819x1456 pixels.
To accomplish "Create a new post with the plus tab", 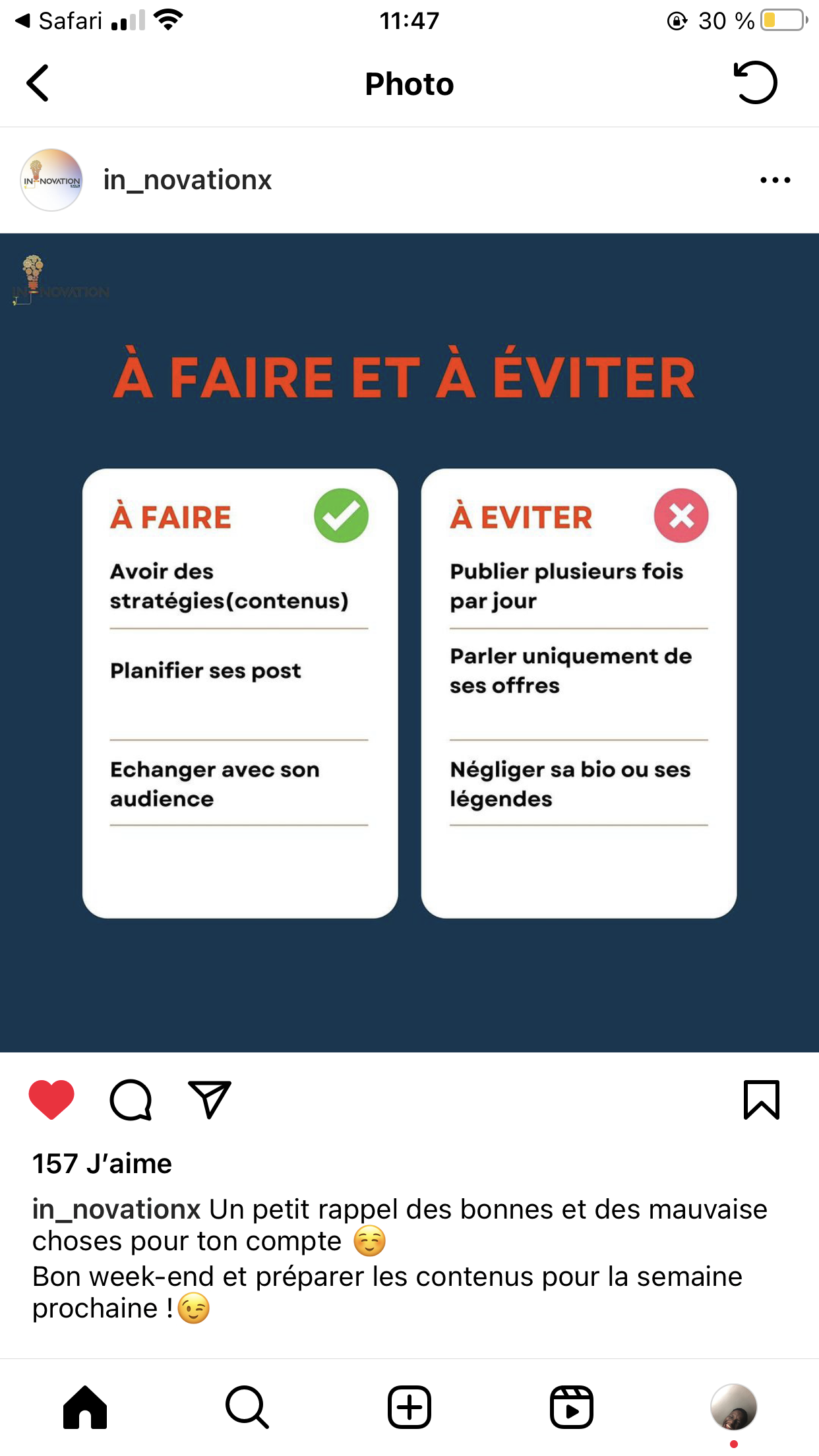I will tap(409, 1407).
